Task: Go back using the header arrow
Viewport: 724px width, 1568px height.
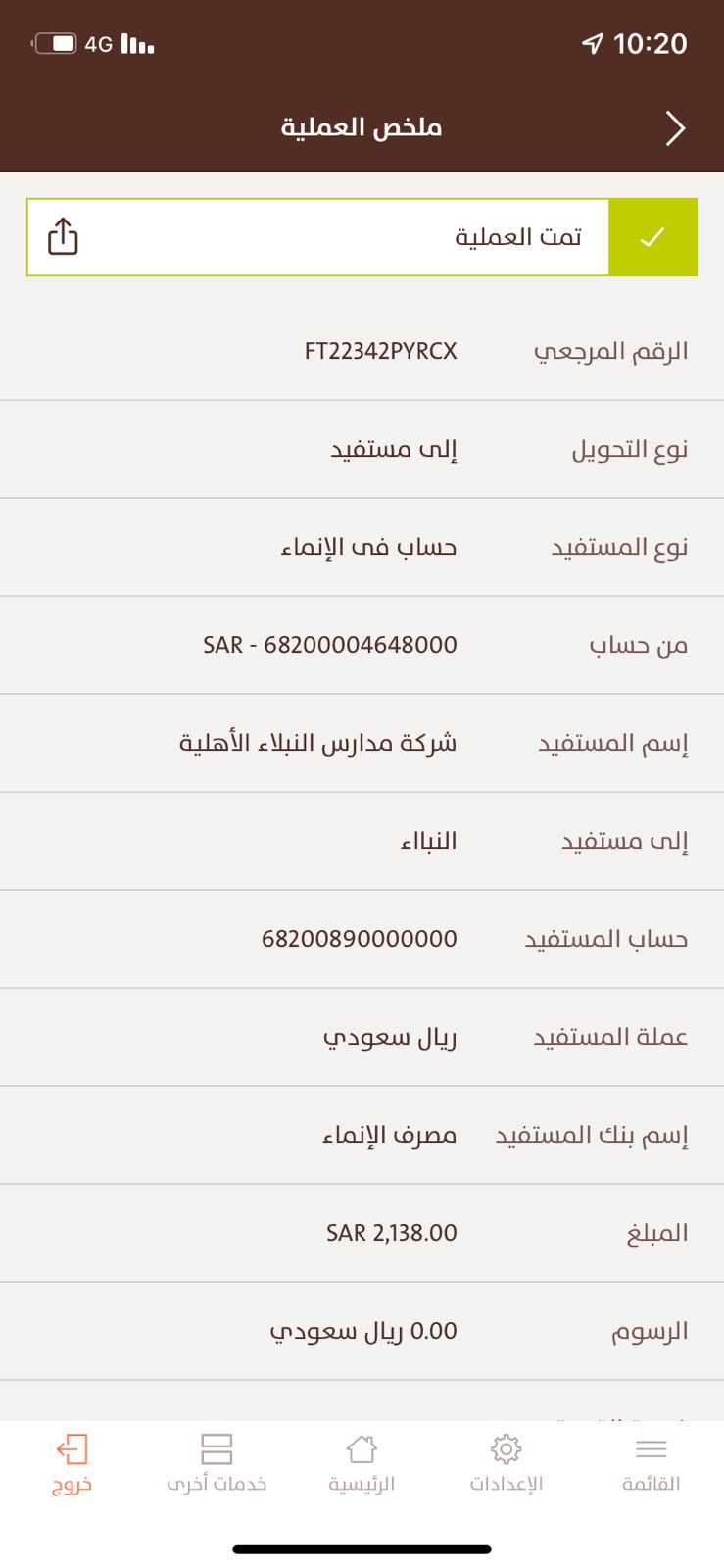Action: click(x=675, y=127)
